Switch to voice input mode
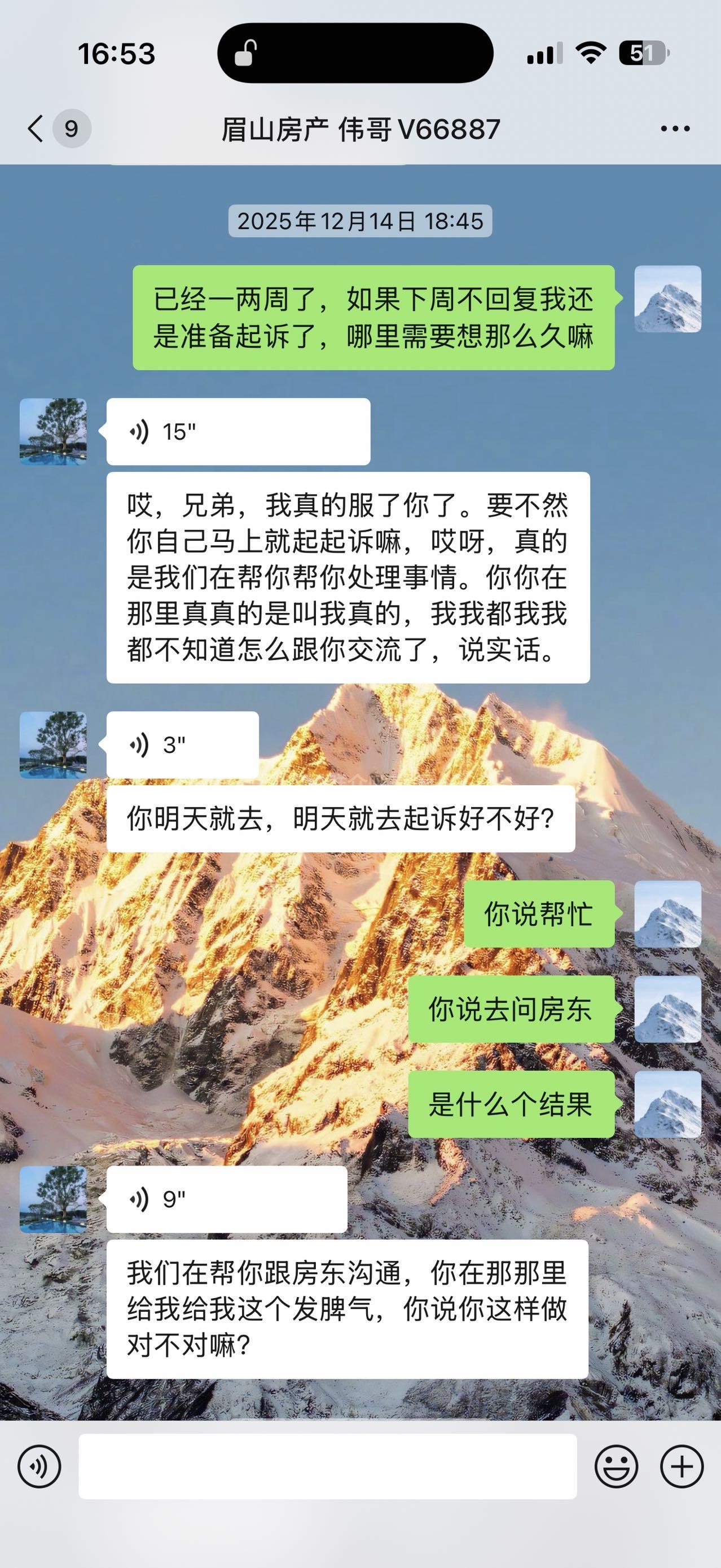This screenshot has width=721, height=1568. [39, 1467]
